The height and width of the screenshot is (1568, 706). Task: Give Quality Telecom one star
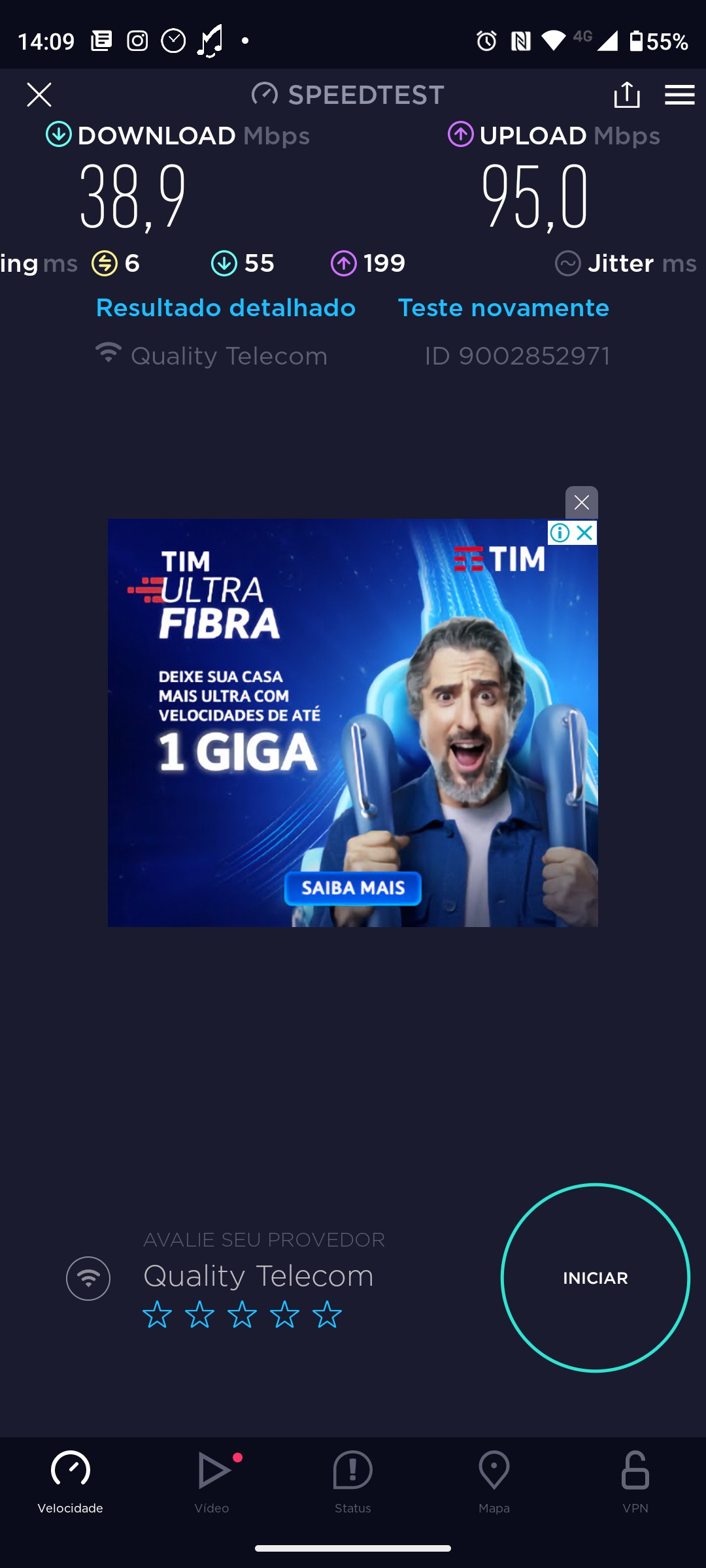(x=157, y=1315)
